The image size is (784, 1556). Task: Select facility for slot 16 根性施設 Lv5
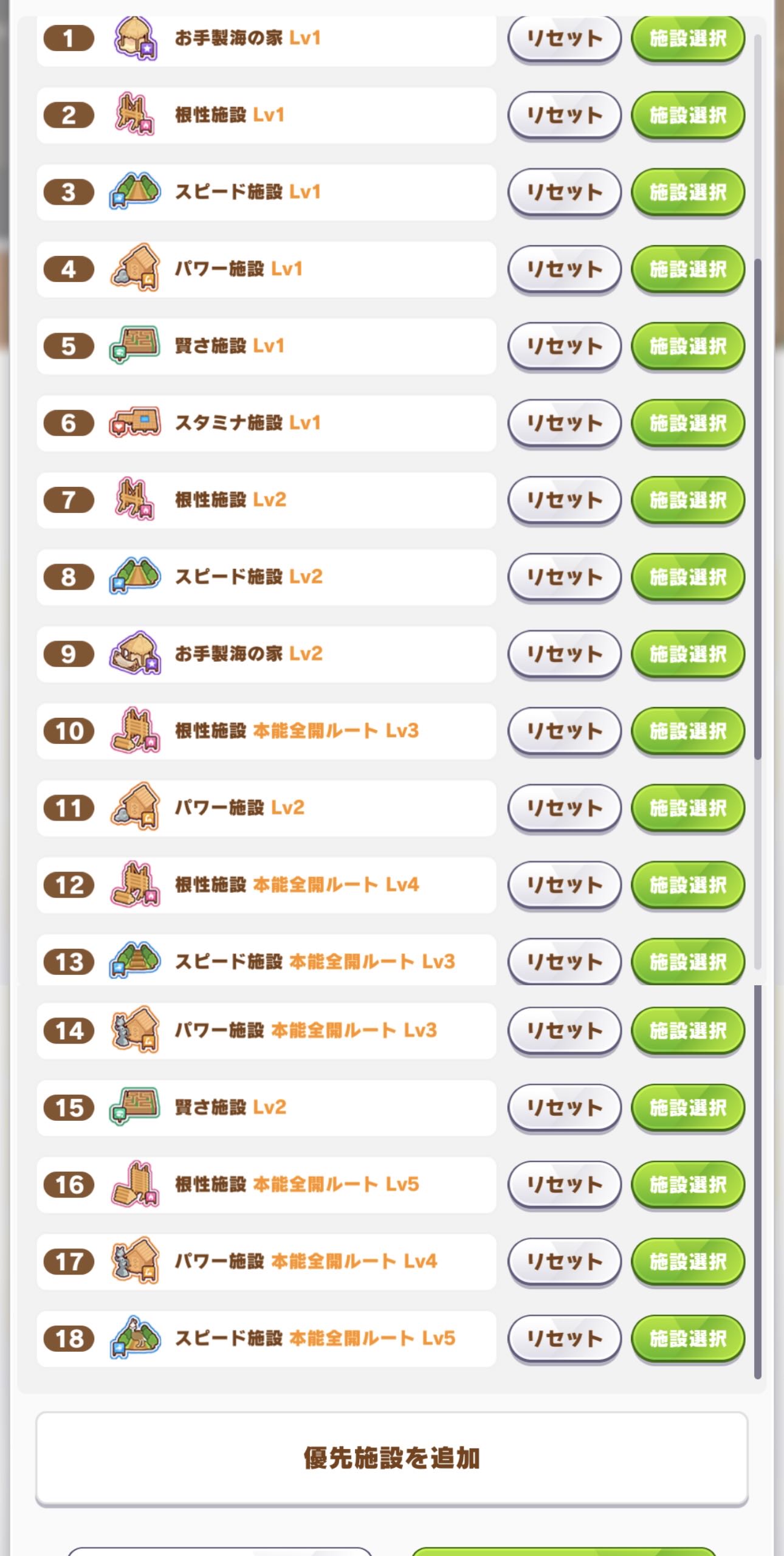click(688, 1184)
